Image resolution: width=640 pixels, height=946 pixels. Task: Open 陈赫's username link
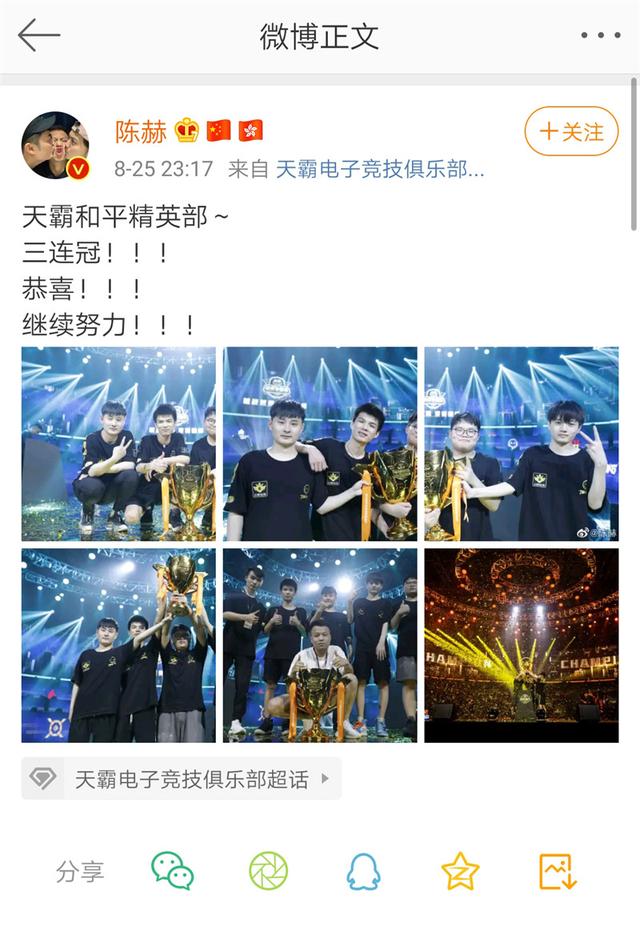point(140,131)
